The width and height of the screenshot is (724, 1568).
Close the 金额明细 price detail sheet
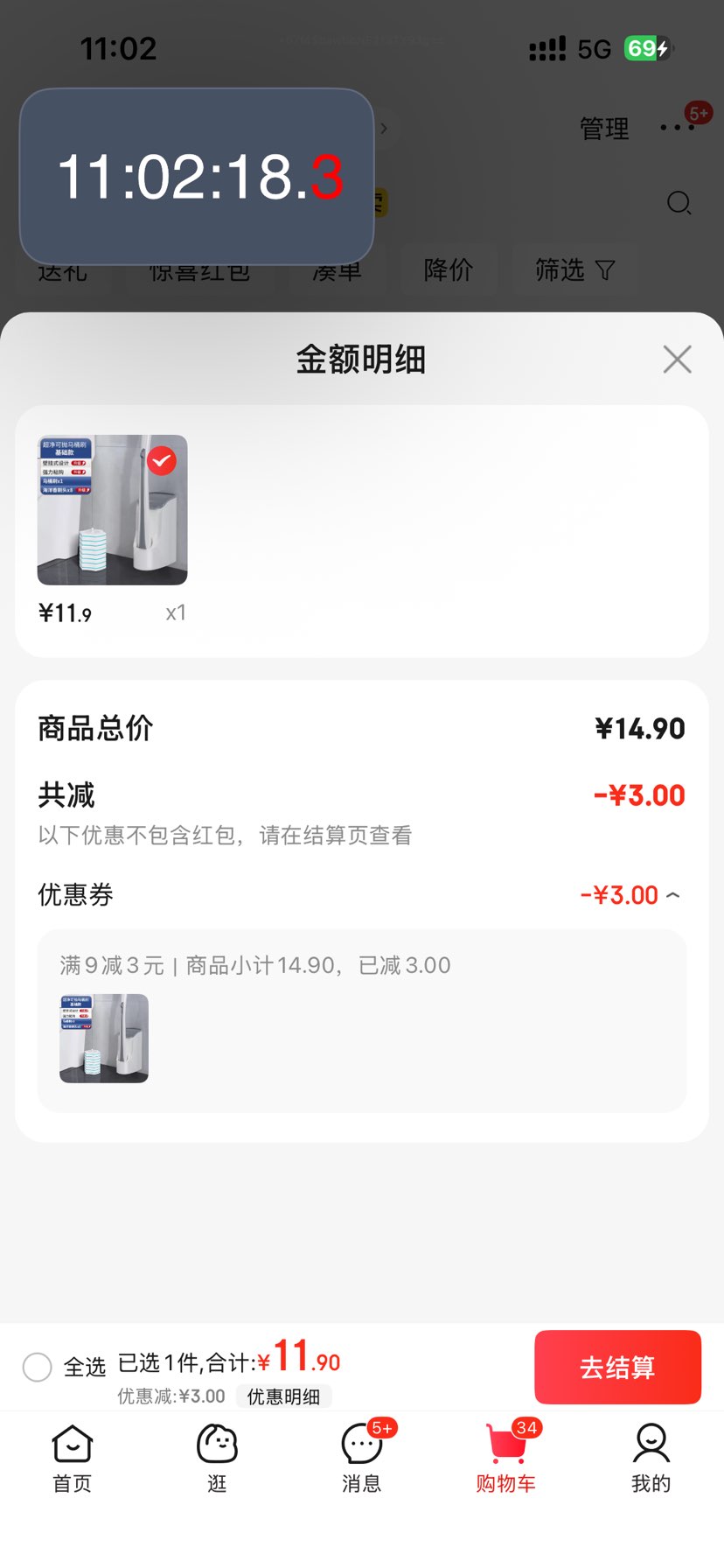click(677, 359)
